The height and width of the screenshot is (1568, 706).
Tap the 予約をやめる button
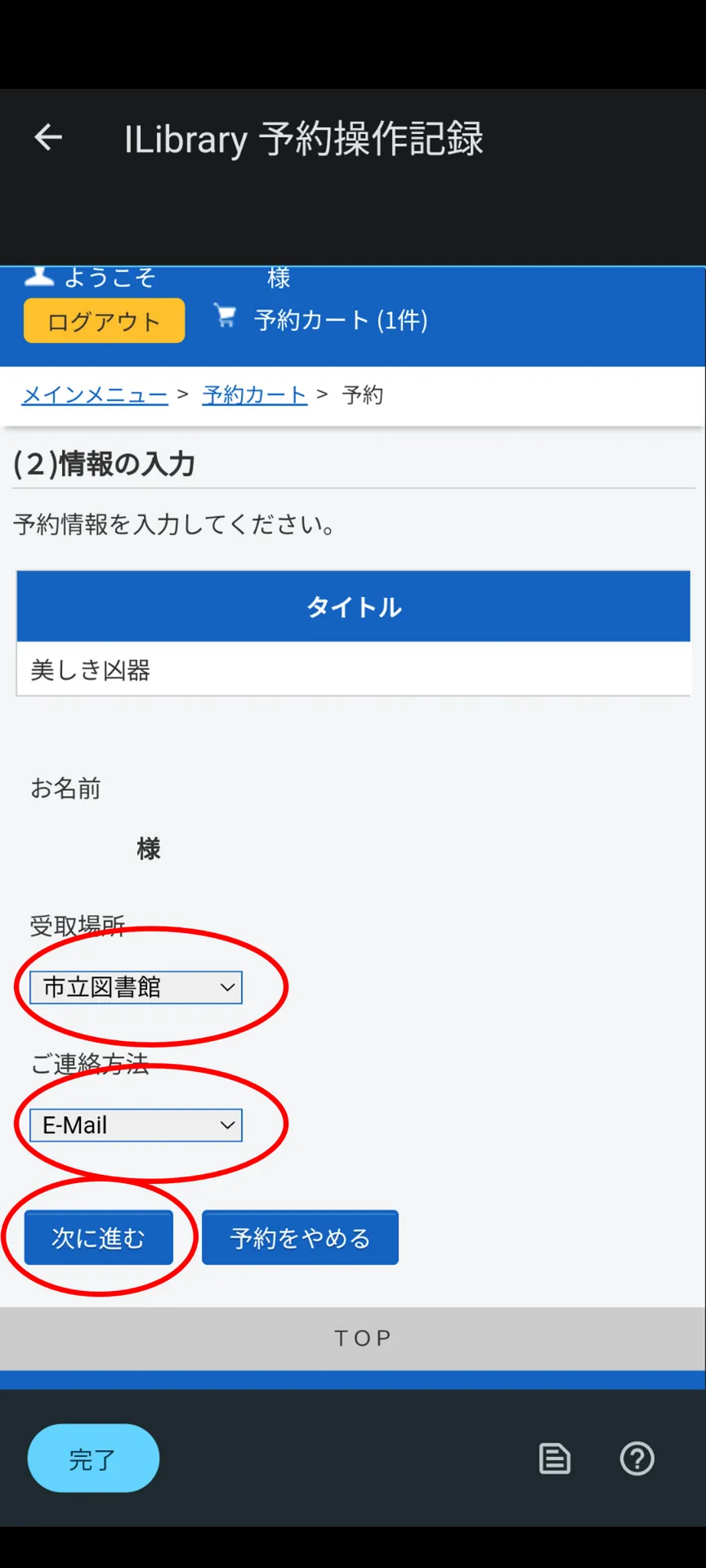click(300, 1238)
